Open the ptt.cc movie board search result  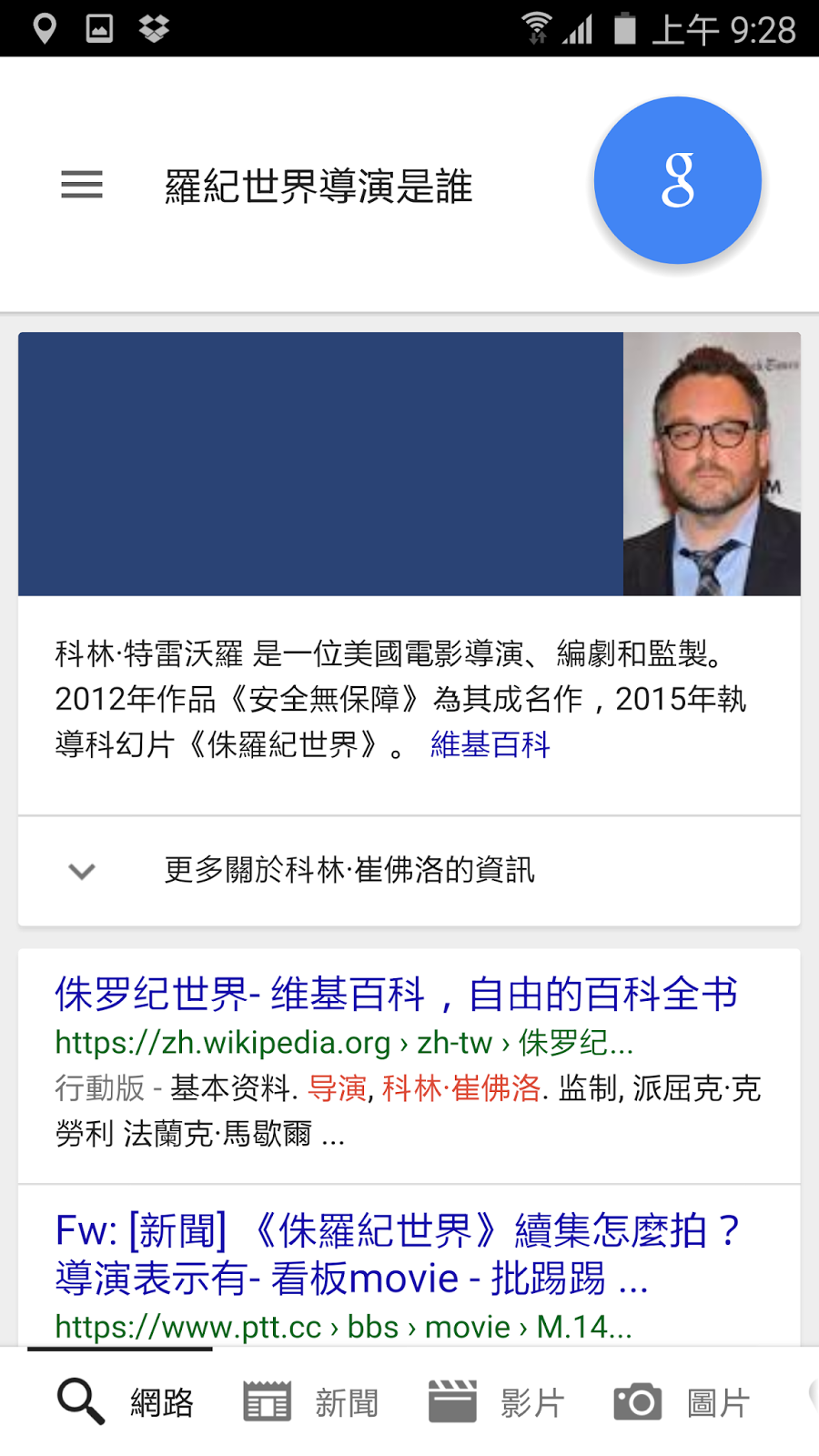(396, 1255)
